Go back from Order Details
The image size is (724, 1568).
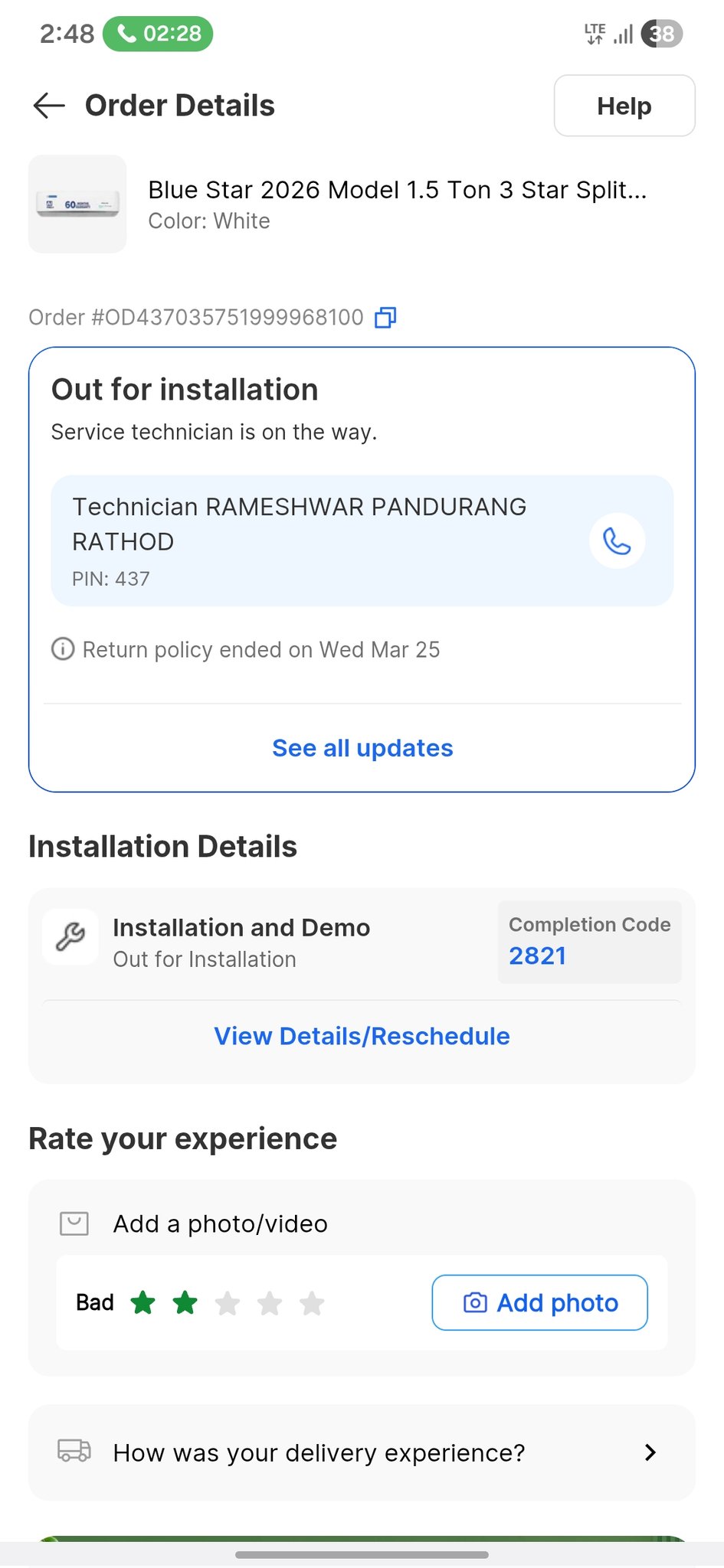click(49, 106)
